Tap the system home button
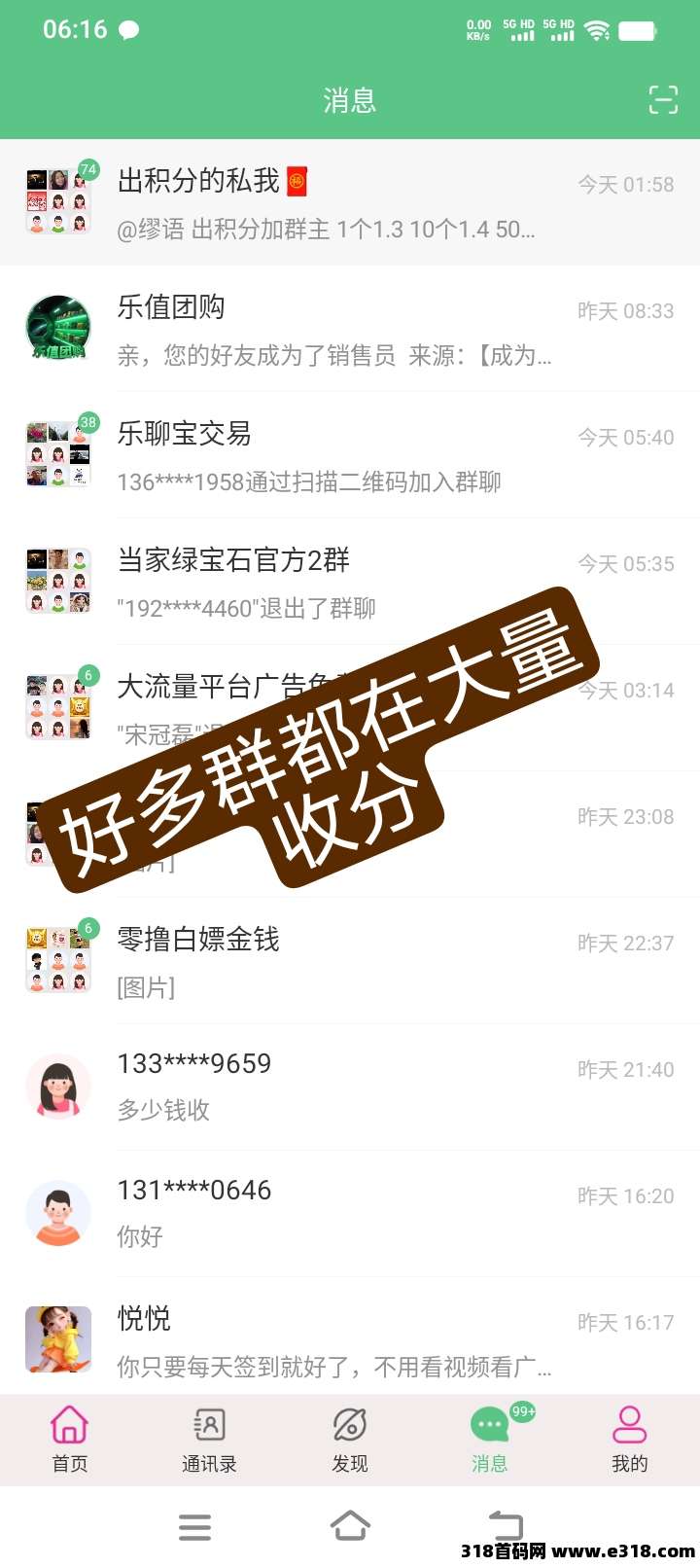700x1568 pixels. click(350, 1525)
